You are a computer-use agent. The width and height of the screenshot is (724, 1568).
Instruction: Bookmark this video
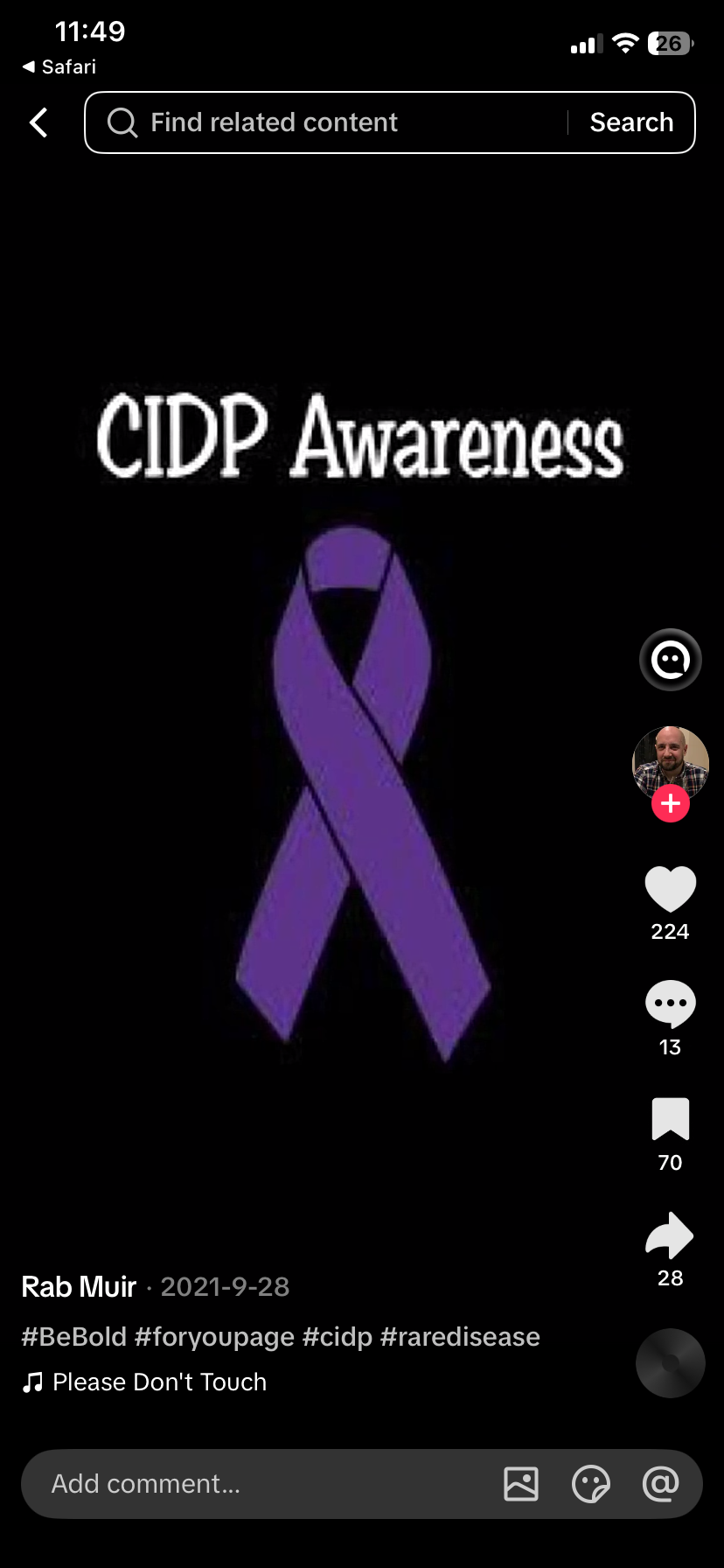pos(671,1119)
